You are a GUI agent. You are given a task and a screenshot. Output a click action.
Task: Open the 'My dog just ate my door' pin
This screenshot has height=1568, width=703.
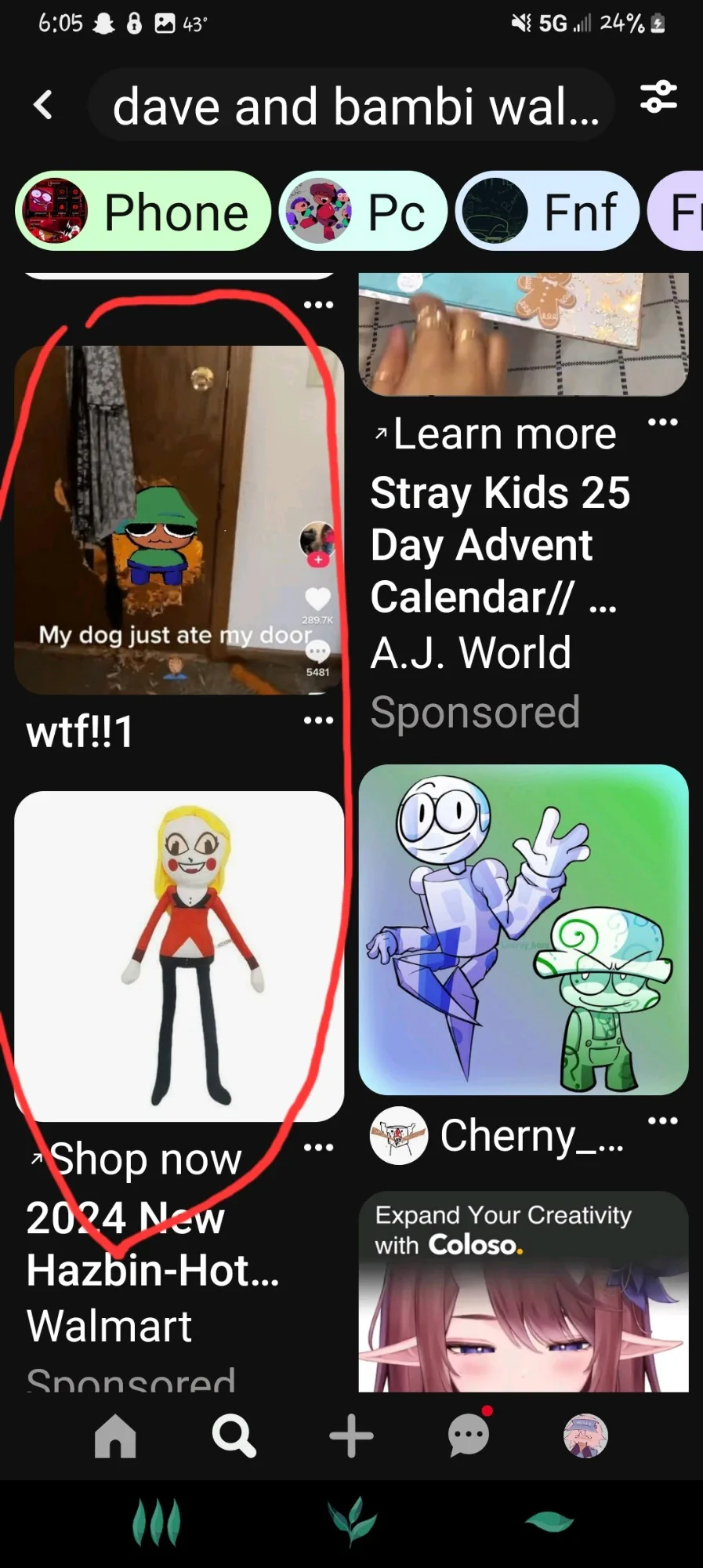point(179,520)
